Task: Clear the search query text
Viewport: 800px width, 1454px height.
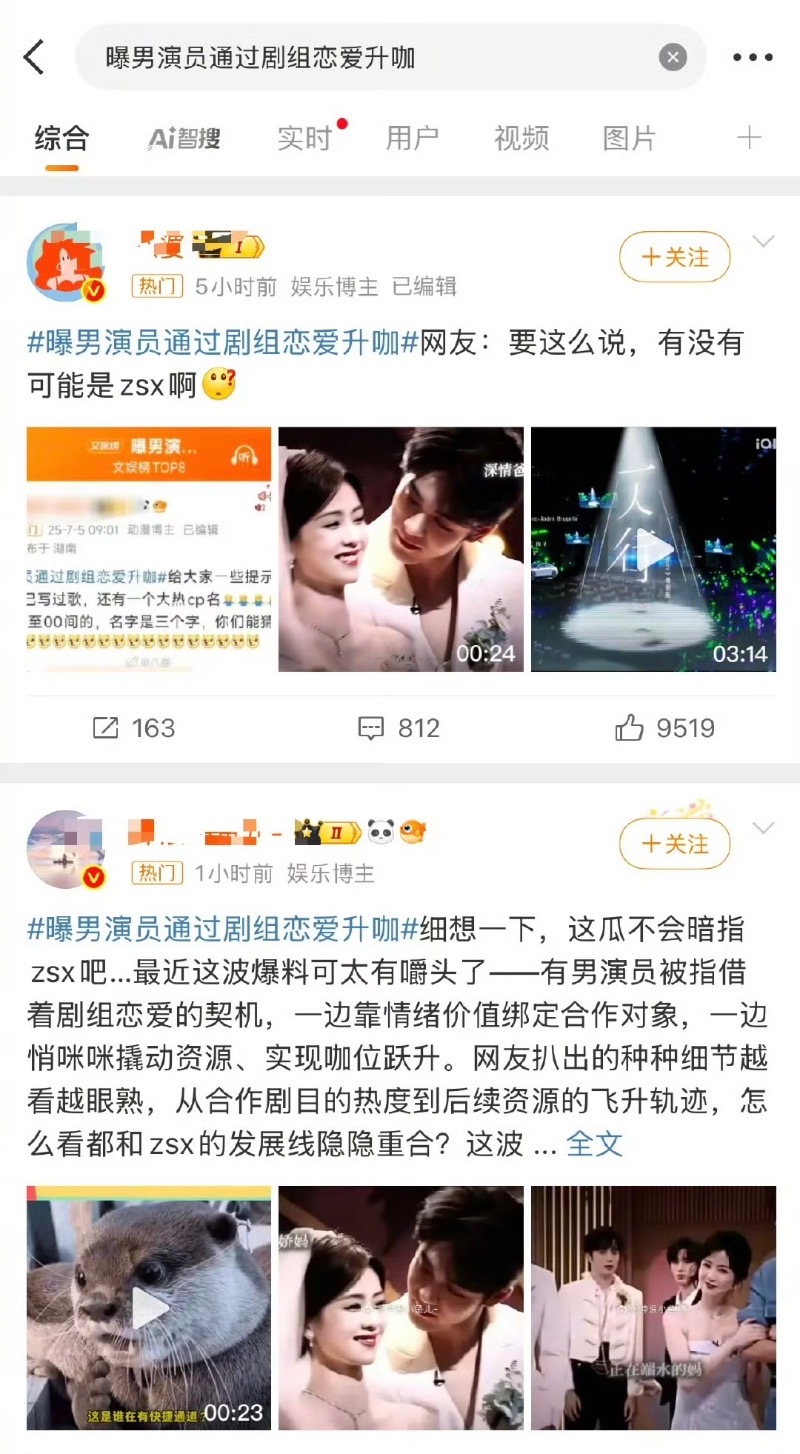Action: pyautogui.click(x=673, y=57)
